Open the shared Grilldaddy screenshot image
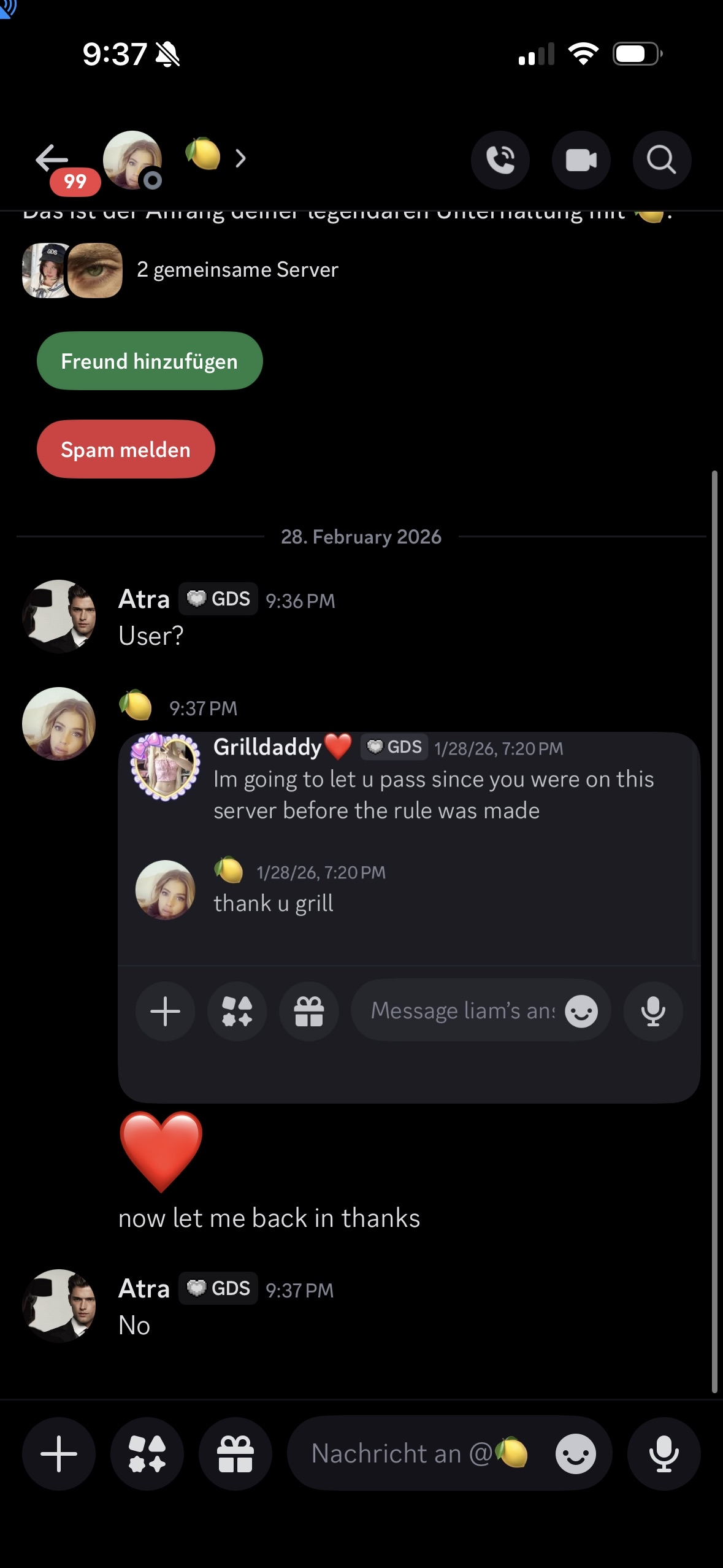 pyautogui.click(x=409, y=917)
